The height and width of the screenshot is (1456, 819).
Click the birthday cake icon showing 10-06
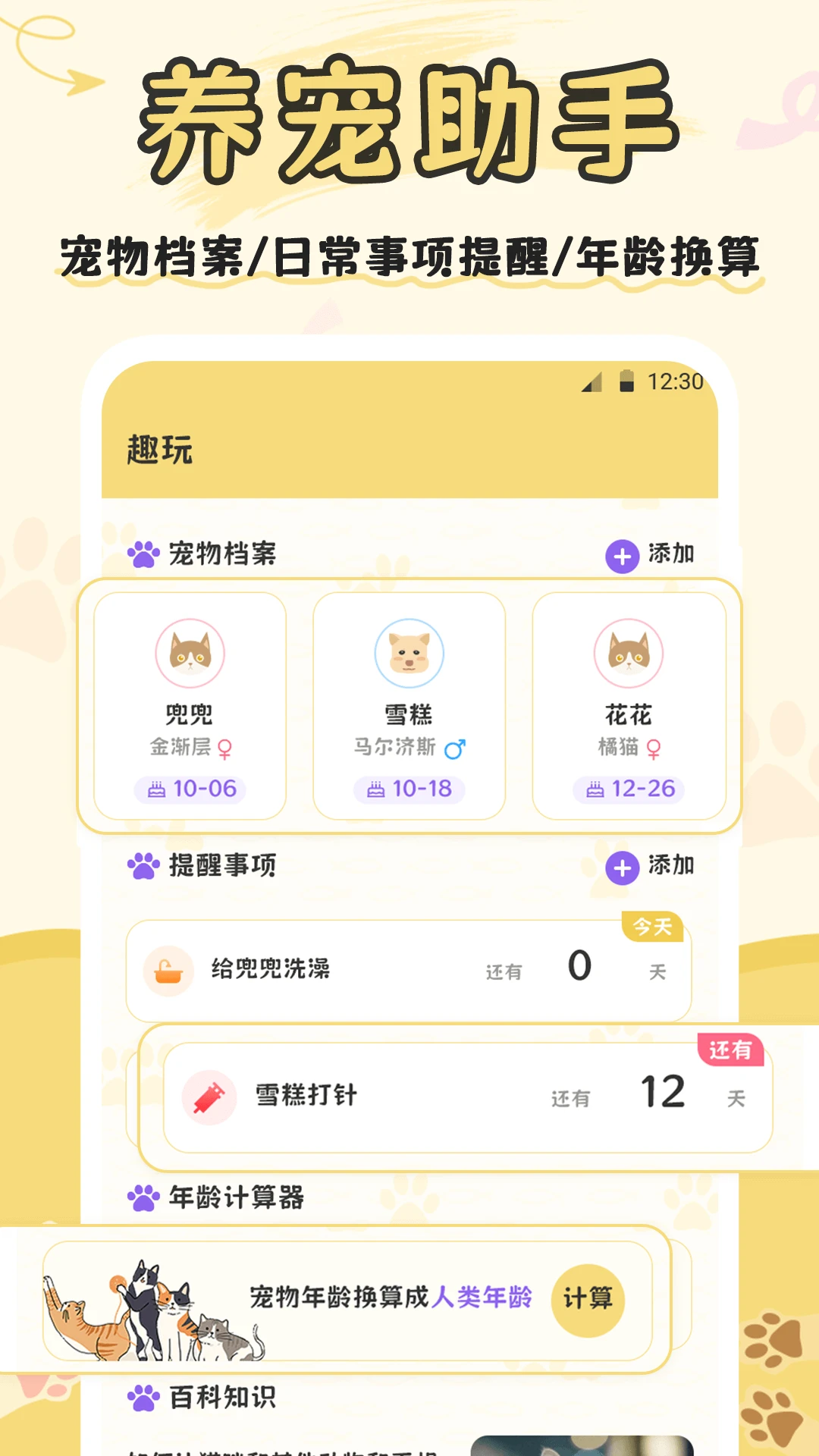tap(158, 789)
